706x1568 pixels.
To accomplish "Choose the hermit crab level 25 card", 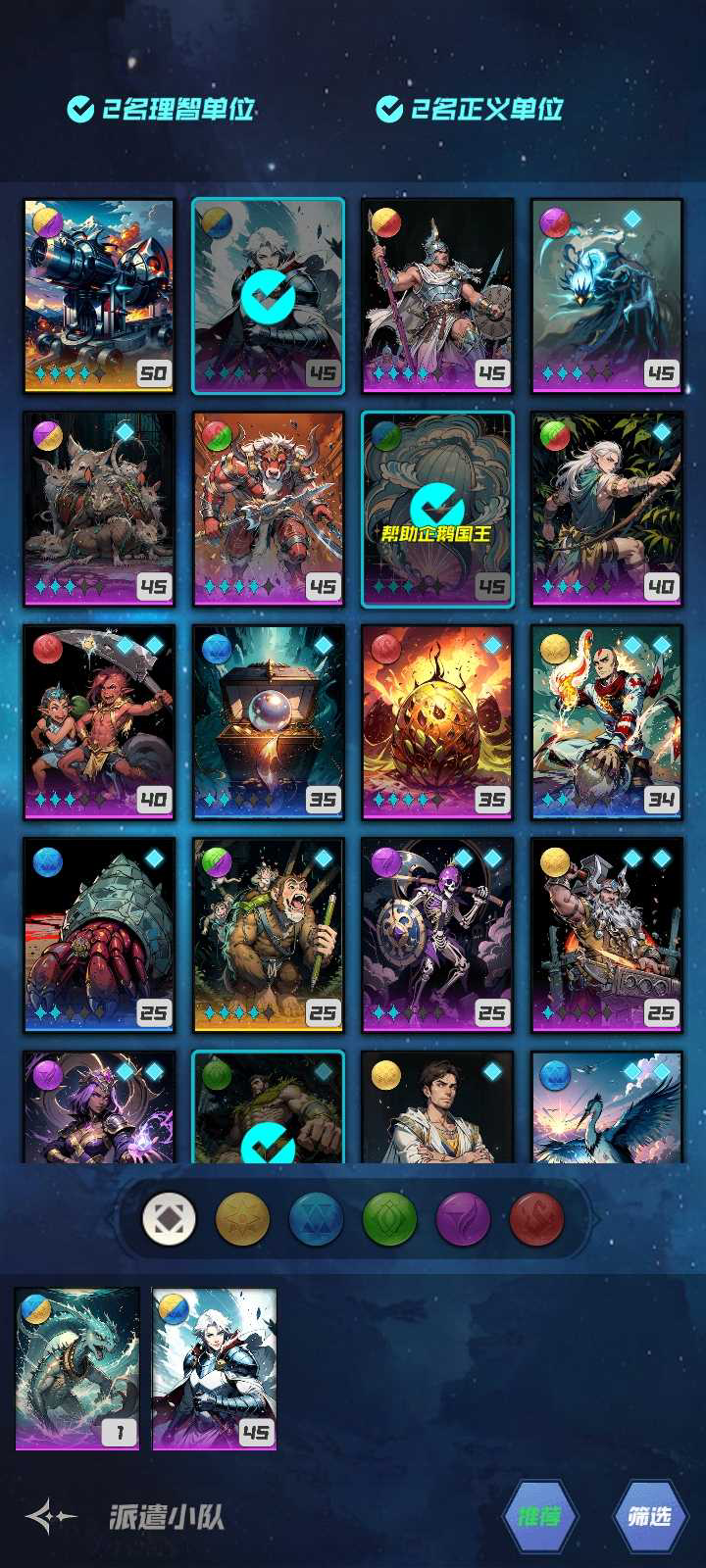I will click(x=99, y=936).
